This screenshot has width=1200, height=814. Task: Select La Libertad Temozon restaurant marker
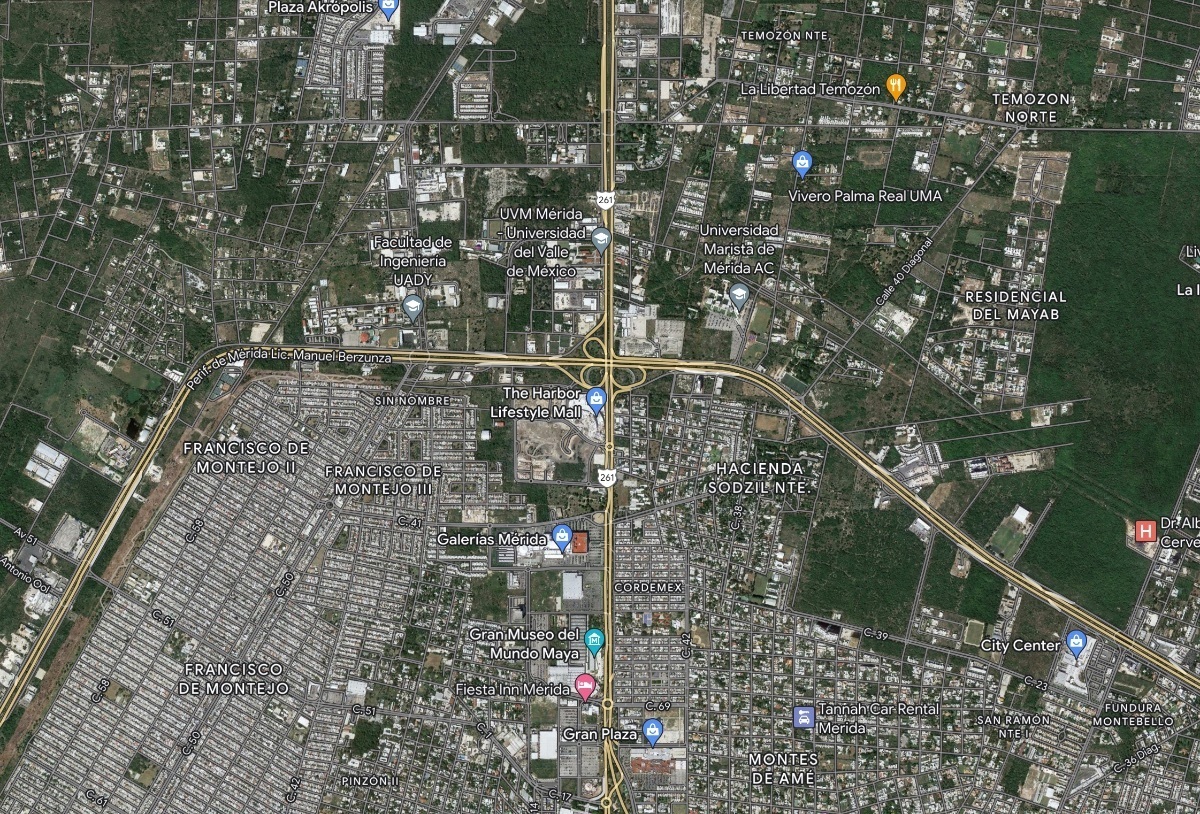[x=896, y=86]
